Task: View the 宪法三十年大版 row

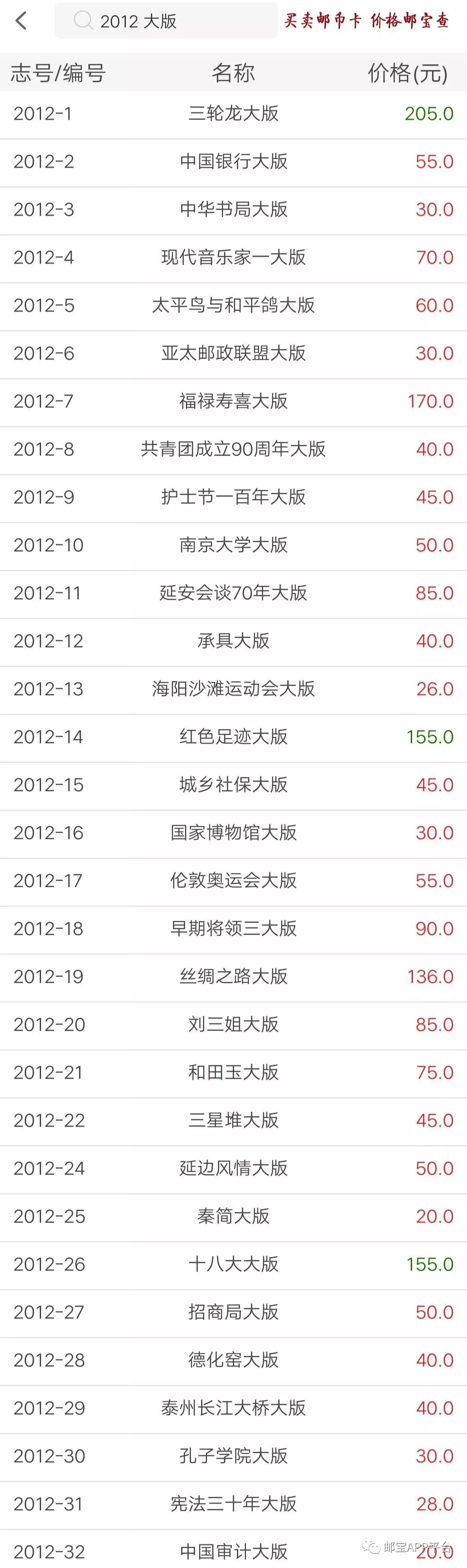Action: point(233,1504)
